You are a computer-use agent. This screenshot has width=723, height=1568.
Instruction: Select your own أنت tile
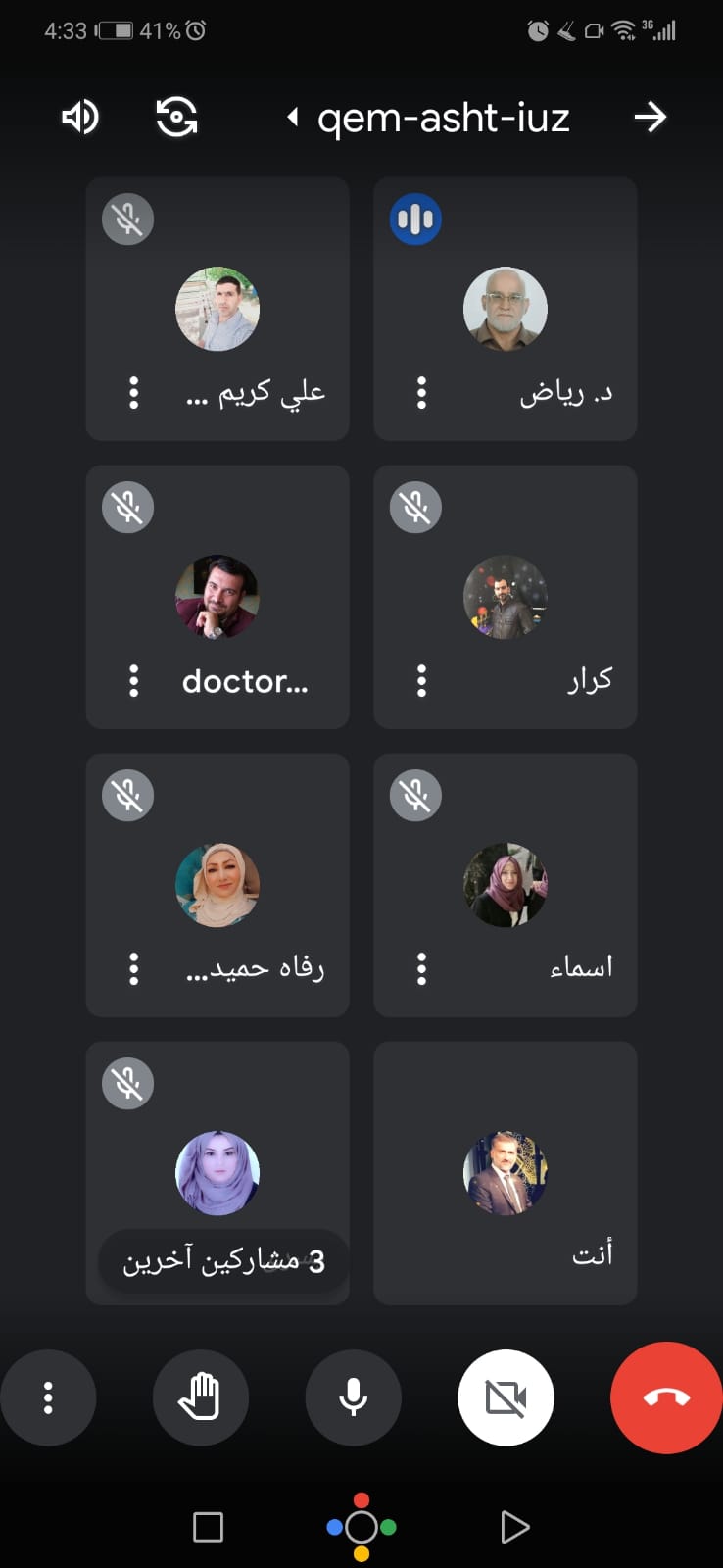505,1173
